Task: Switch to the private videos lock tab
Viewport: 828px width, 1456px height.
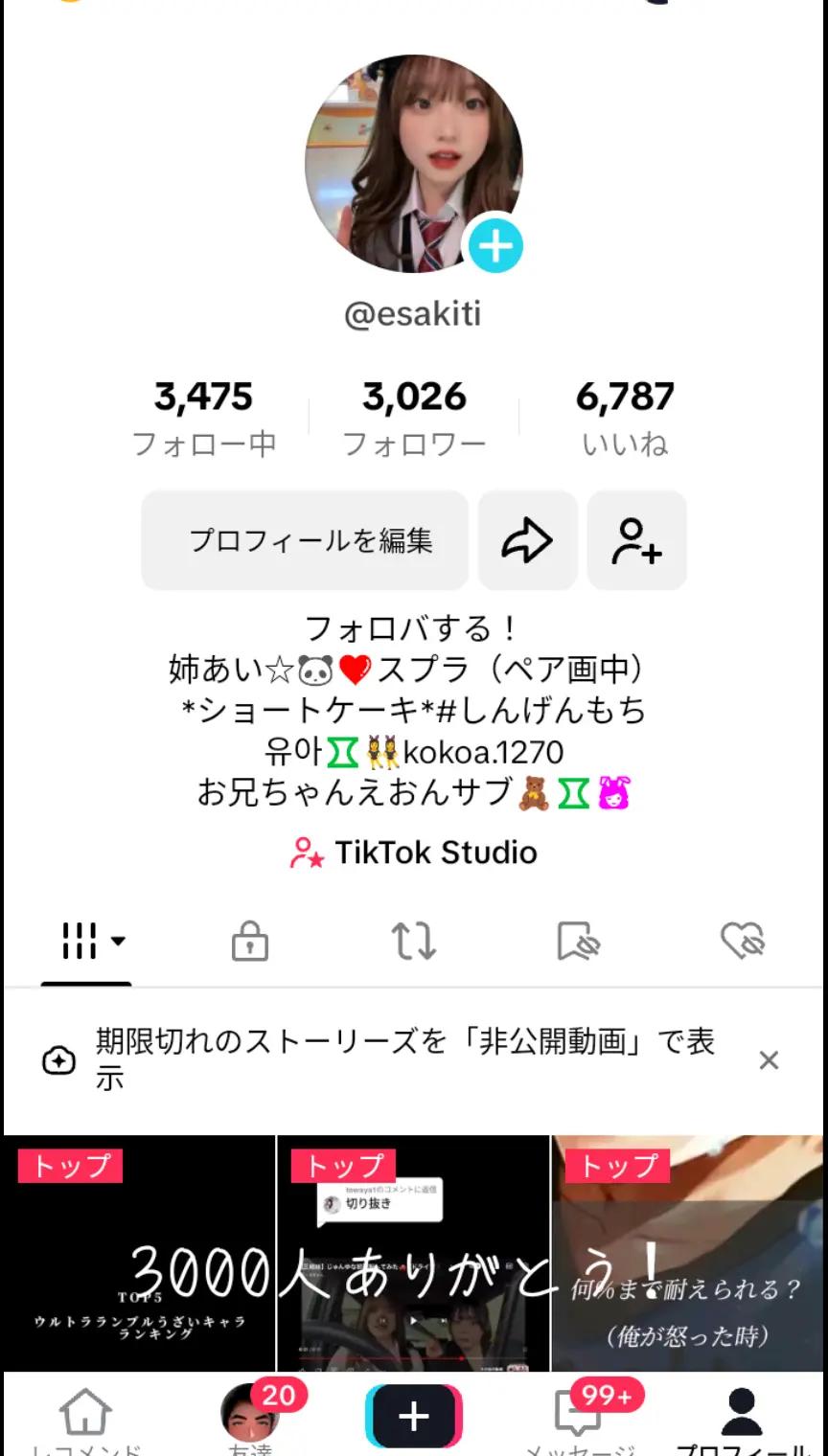Action: [250, 941]
